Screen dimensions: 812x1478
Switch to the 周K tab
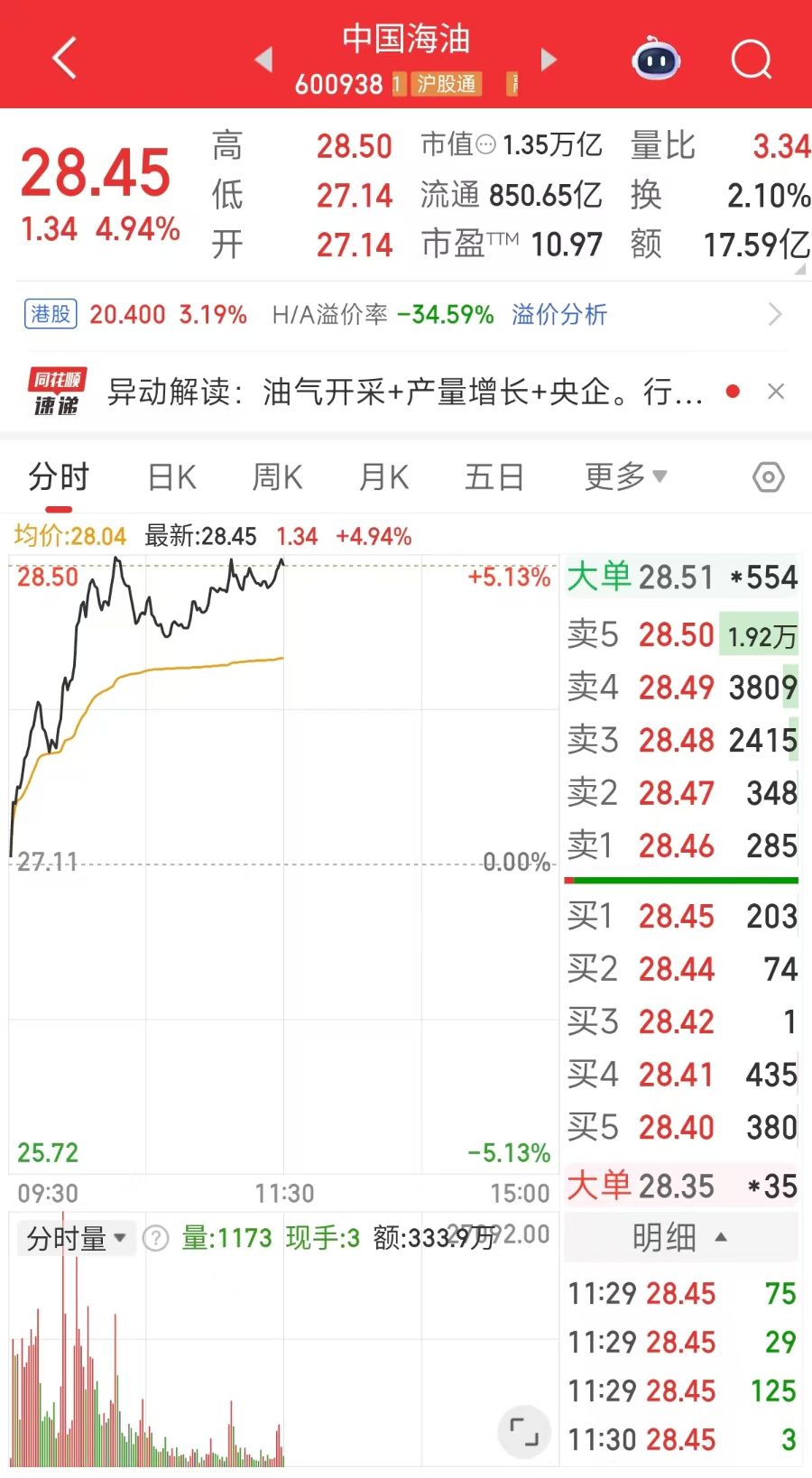click(x=277, y=476)
